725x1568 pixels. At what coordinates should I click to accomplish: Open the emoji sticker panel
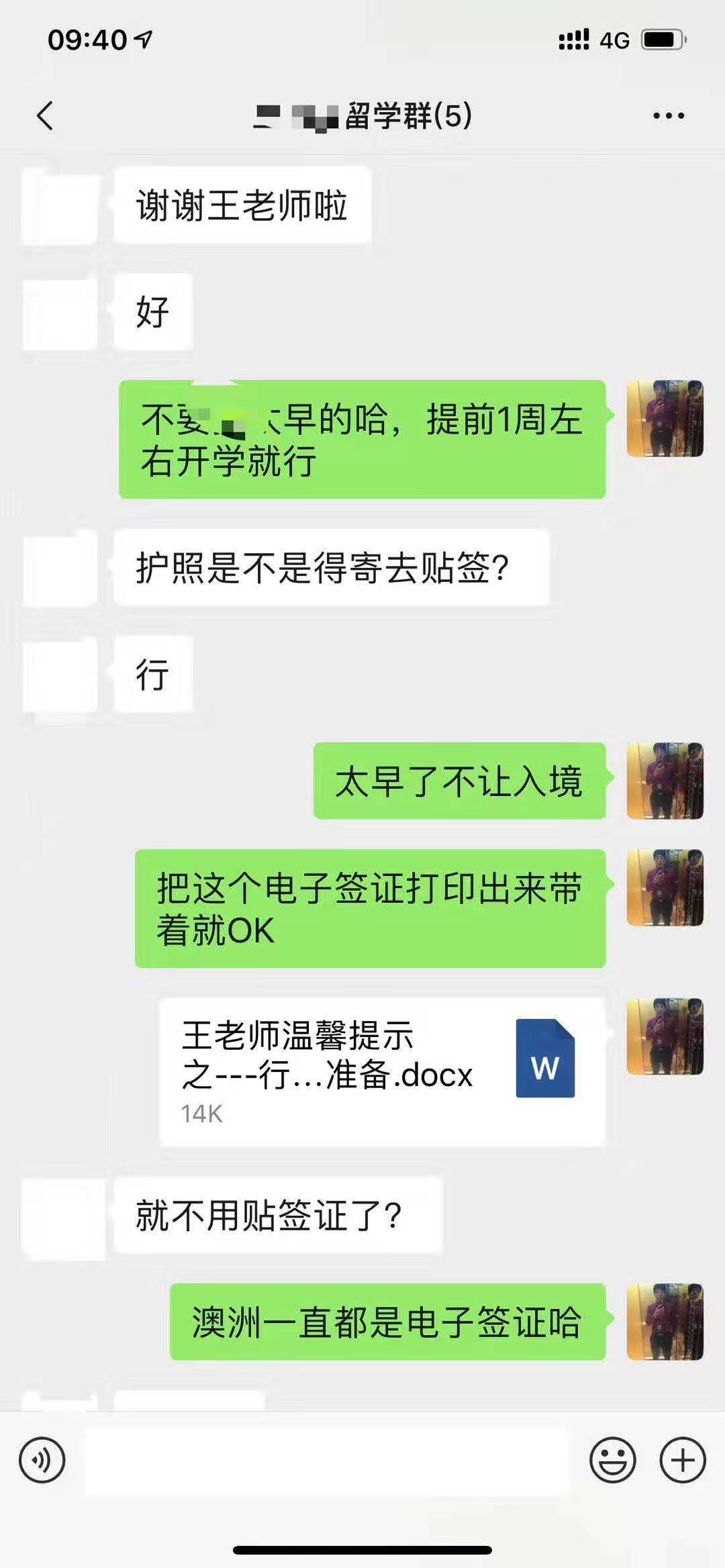tap(612, 1460)
